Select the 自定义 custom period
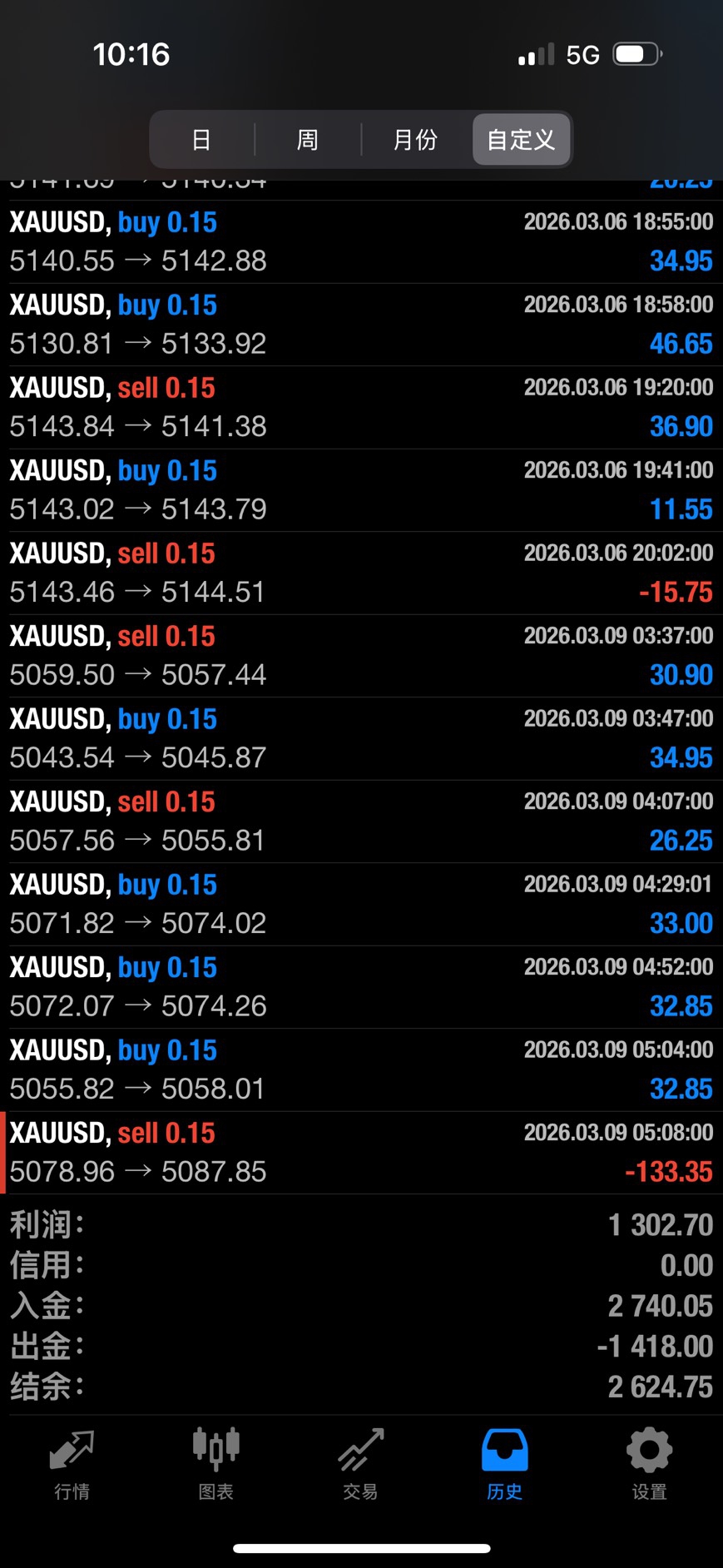This screenshot has height=1568, width=723. tap(521, 140)
